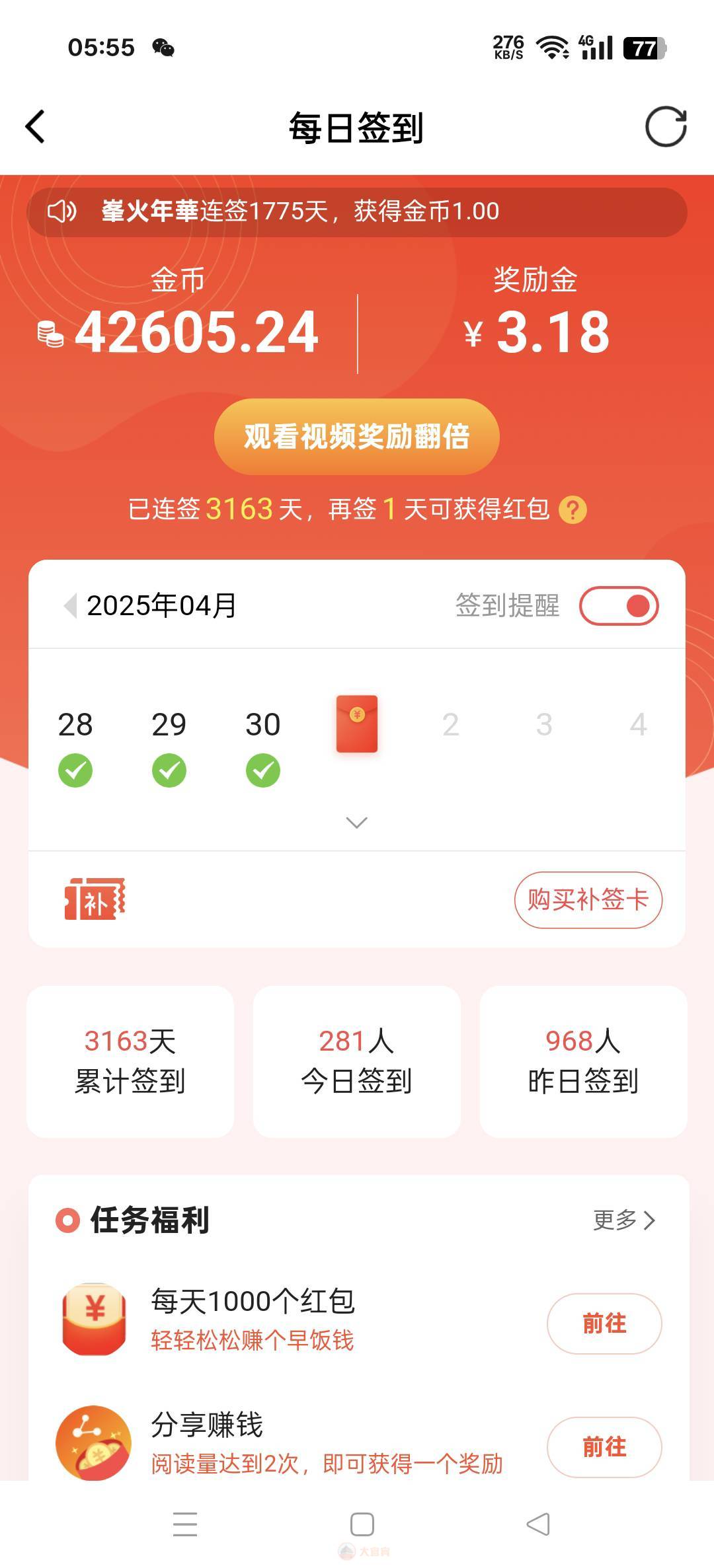The height and width of the screenshot is (1568, 714).
Task: Go back using the top-left arrow
Action: click(x=35, y=126)
